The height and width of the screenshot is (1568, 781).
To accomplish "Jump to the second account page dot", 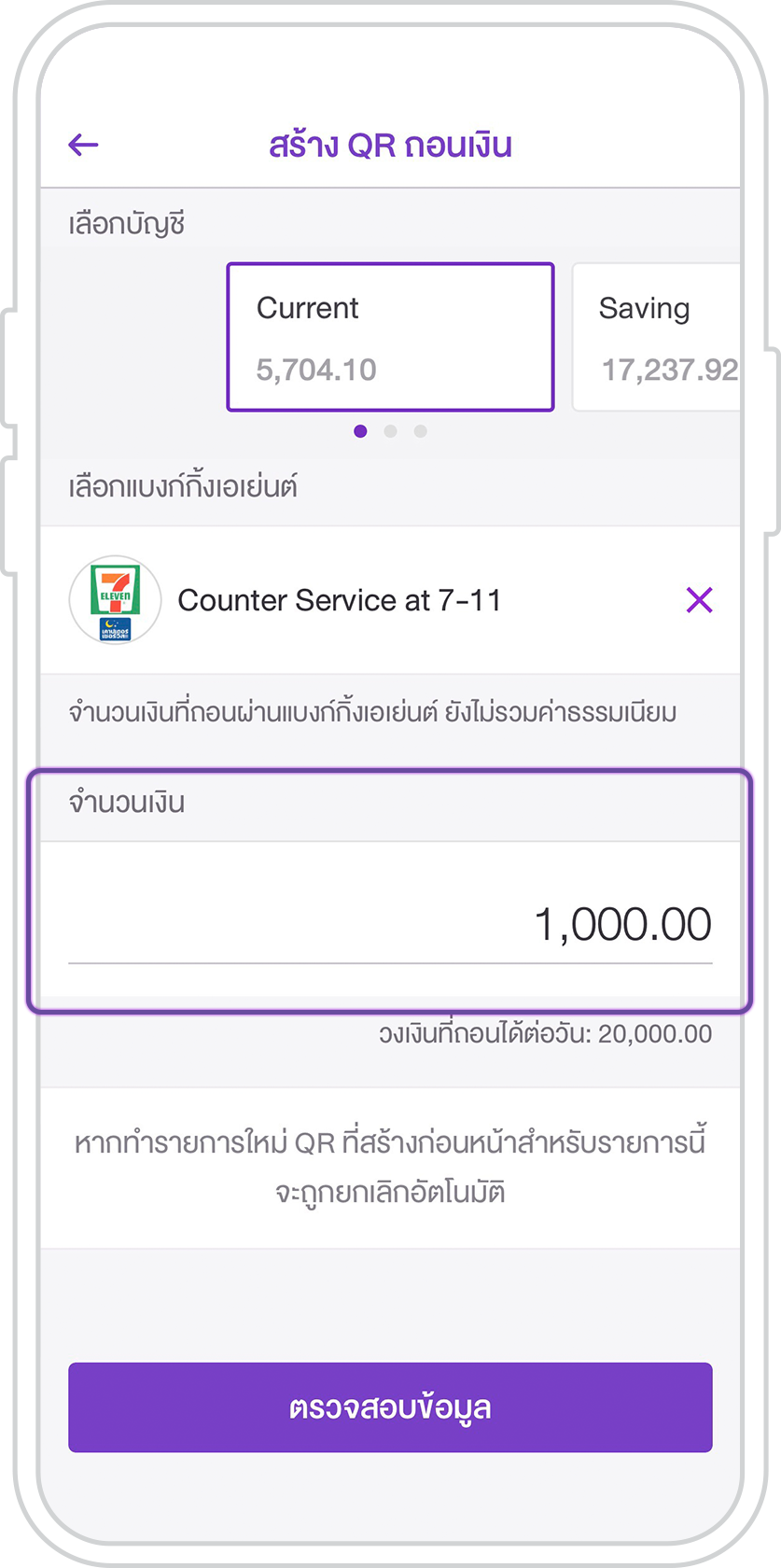I will pos(390,431).
